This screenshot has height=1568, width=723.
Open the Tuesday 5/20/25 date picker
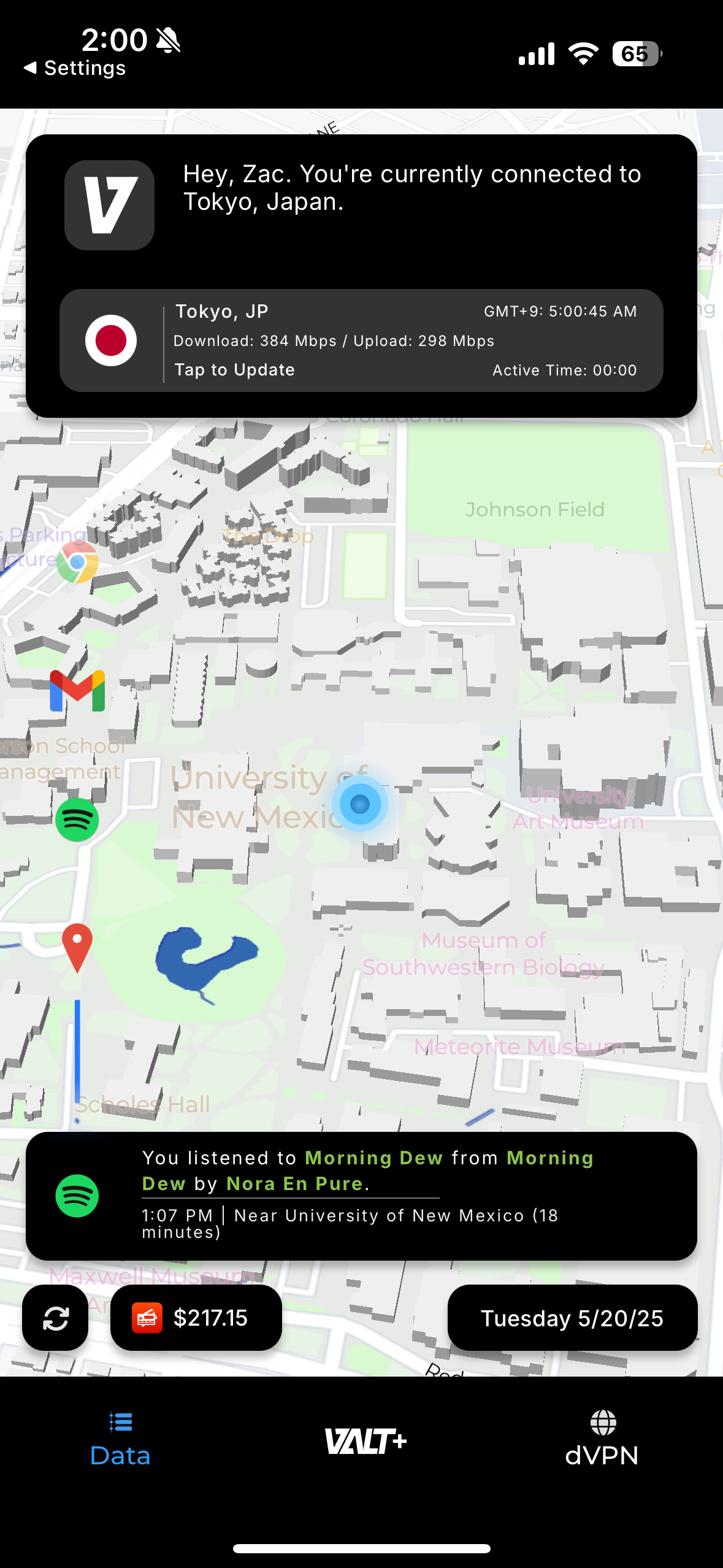click(x=572, y=1318)
